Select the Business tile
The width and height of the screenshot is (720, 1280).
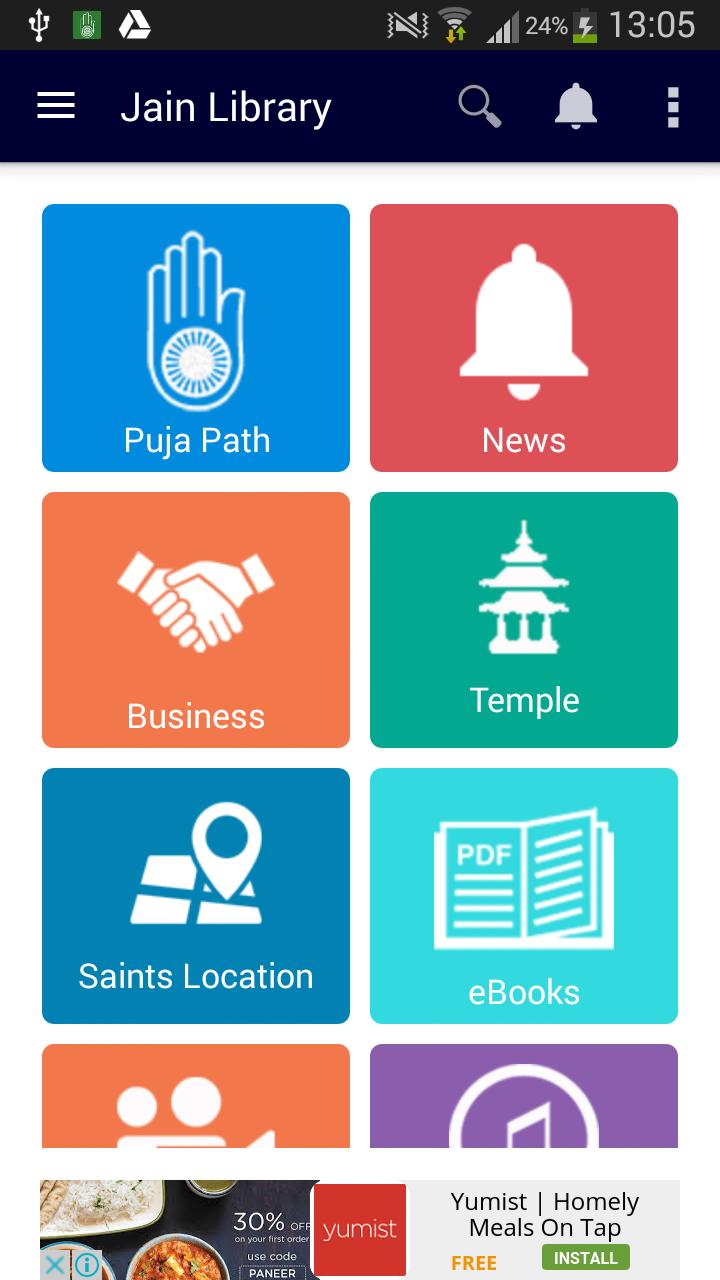tap(196, 620)
